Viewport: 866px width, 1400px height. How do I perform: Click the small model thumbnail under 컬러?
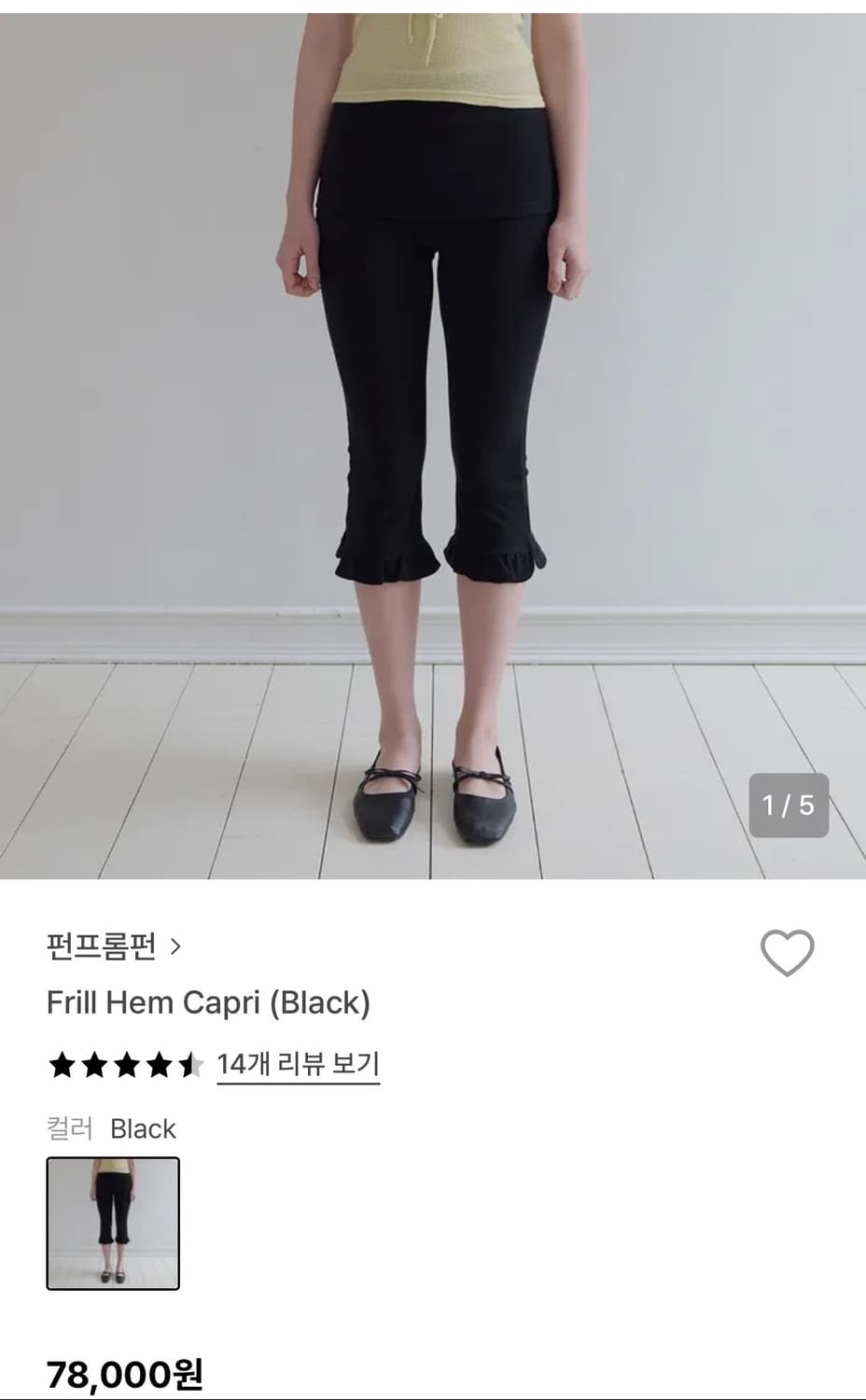(113, 1223)
